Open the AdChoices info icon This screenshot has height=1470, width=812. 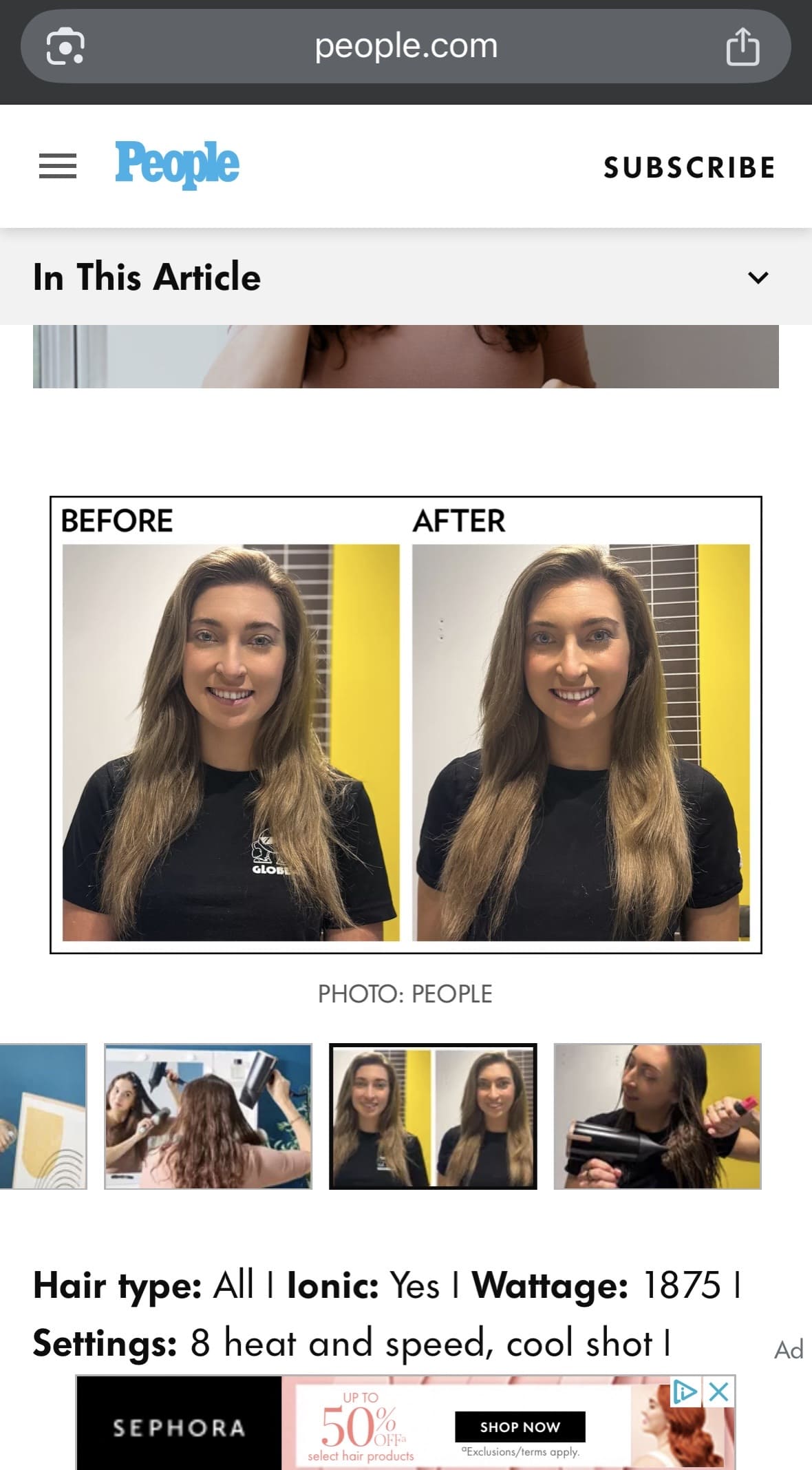click(x=685, y=1392)
